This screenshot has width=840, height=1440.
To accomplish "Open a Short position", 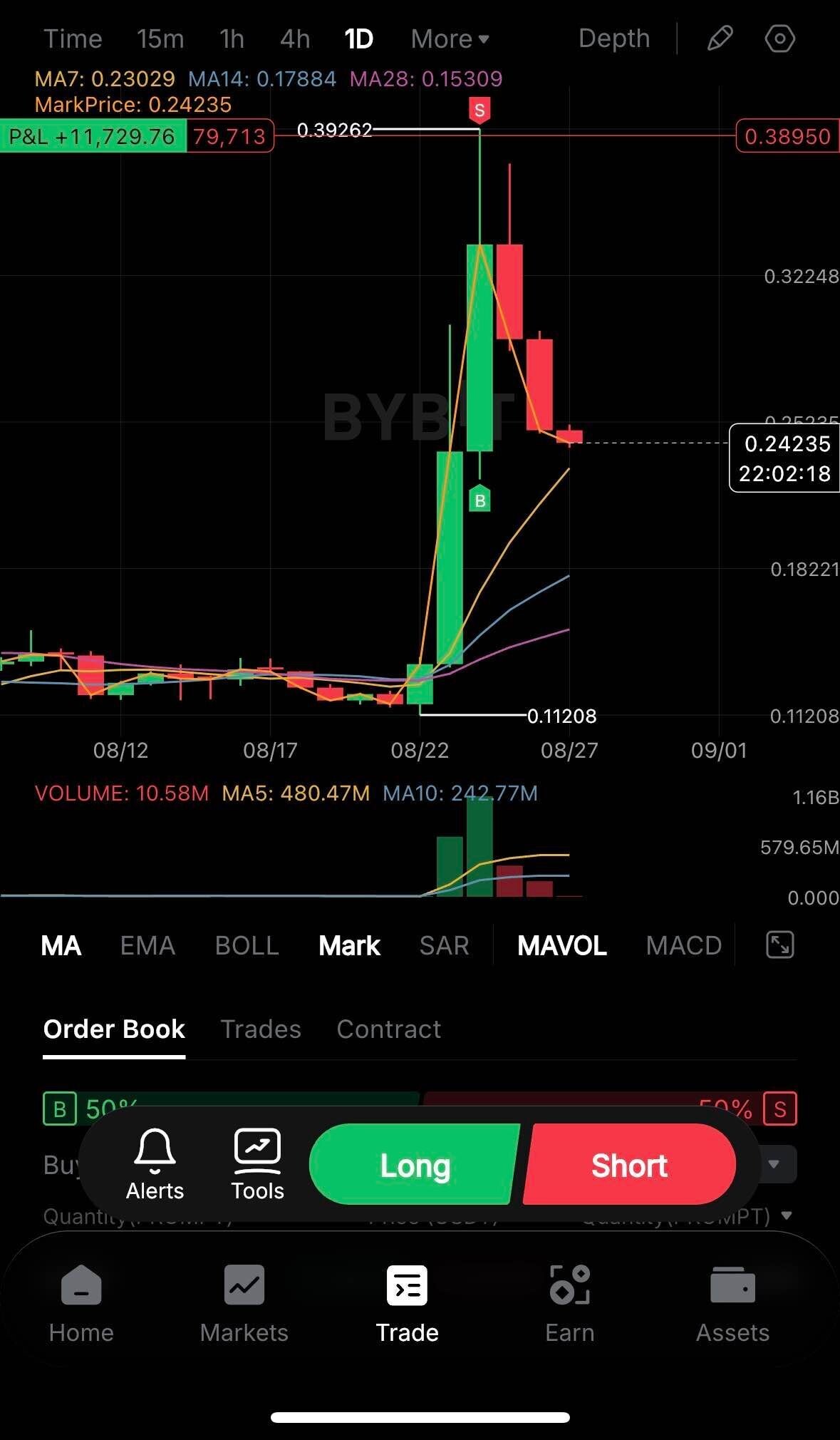I will [x=629, y=1166].
